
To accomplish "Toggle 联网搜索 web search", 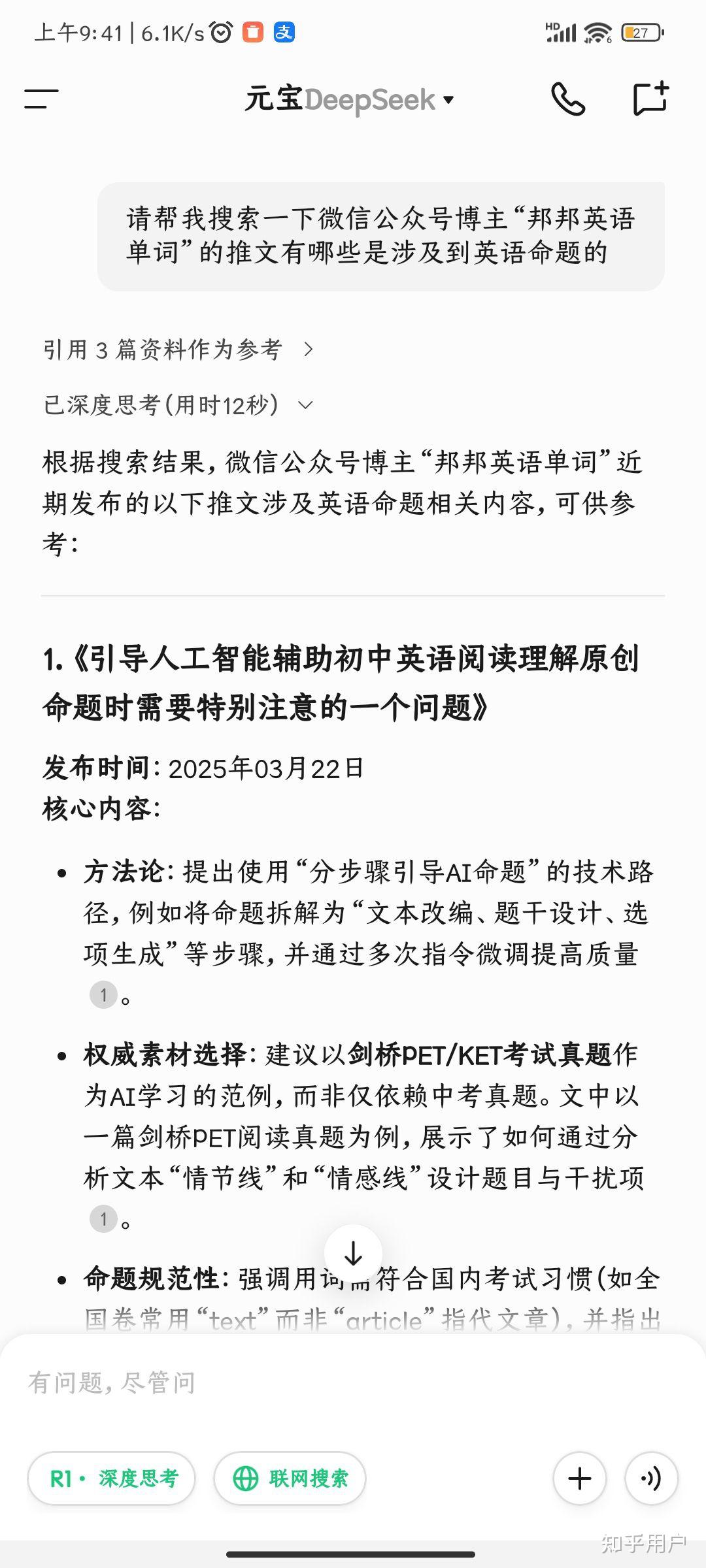I will click(290, 1478).
